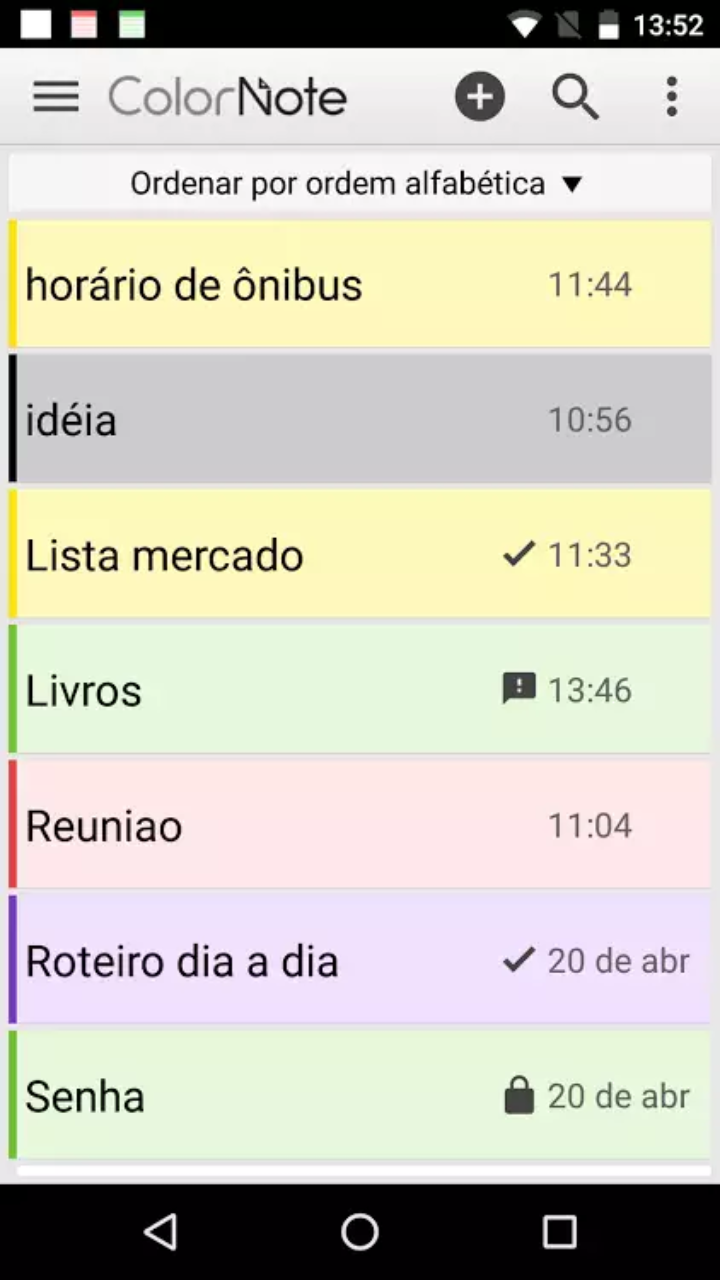The image size is (720, 1280).
Task: View the 'Livros' note
Action: (x=360, y=690)
